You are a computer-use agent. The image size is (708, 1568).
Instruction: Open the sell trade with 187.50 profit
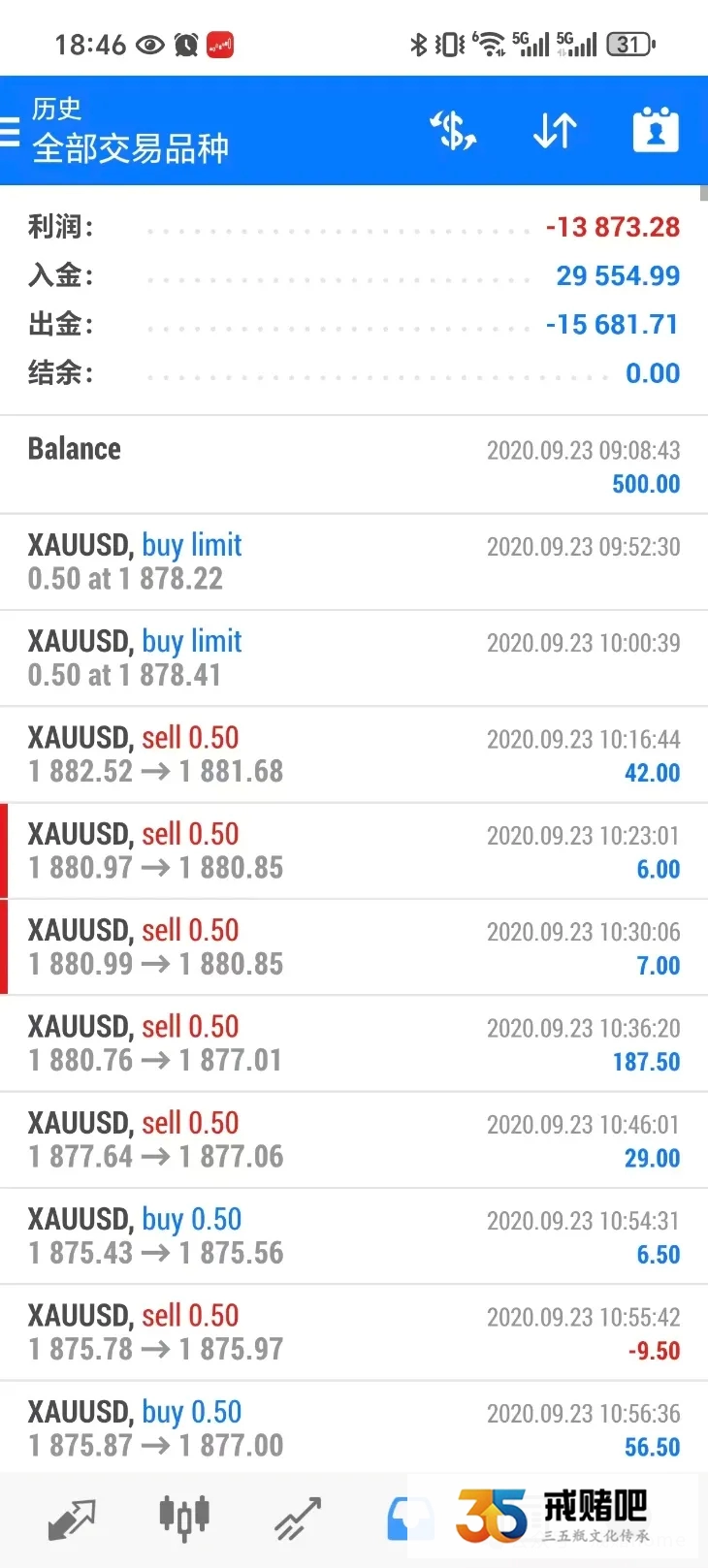click(354, 1043)
